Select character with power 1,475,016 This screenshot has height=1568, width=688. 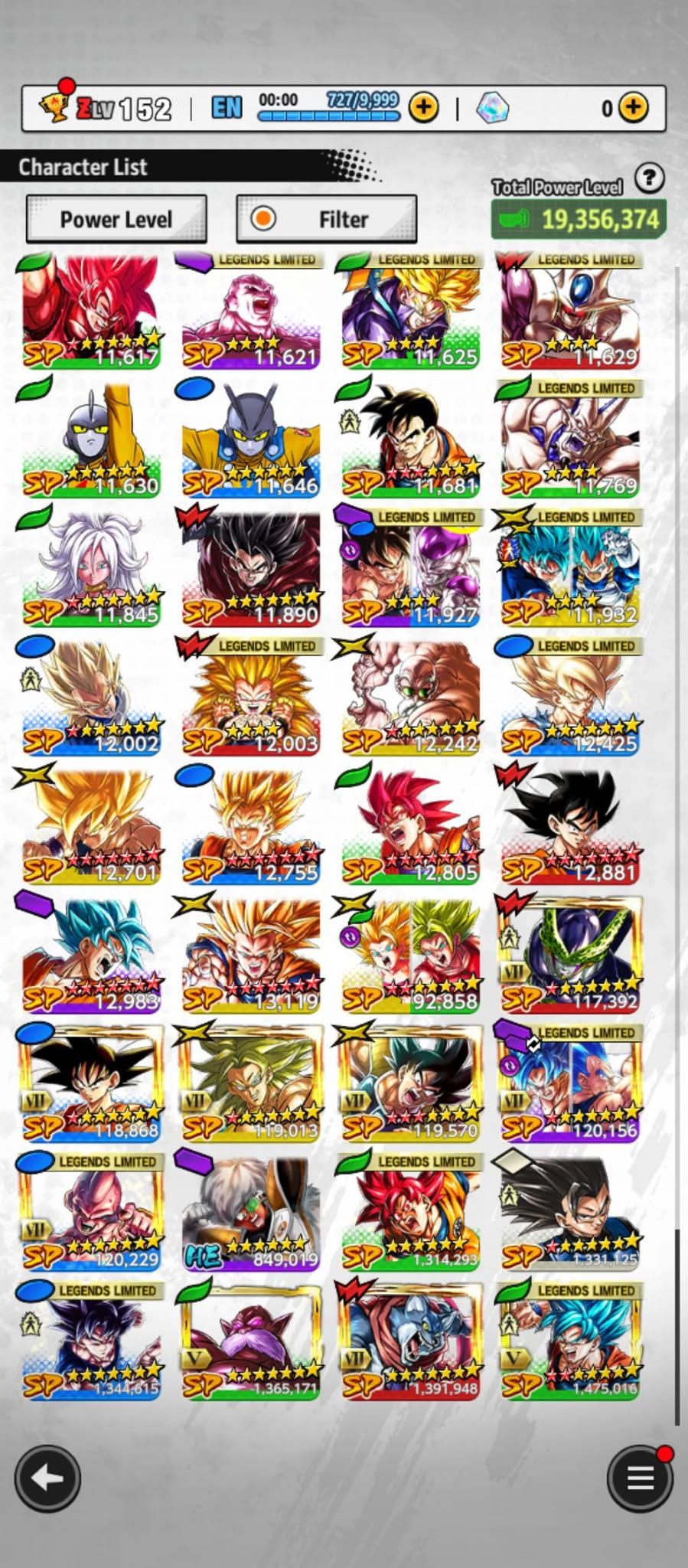click(570, 1340)
